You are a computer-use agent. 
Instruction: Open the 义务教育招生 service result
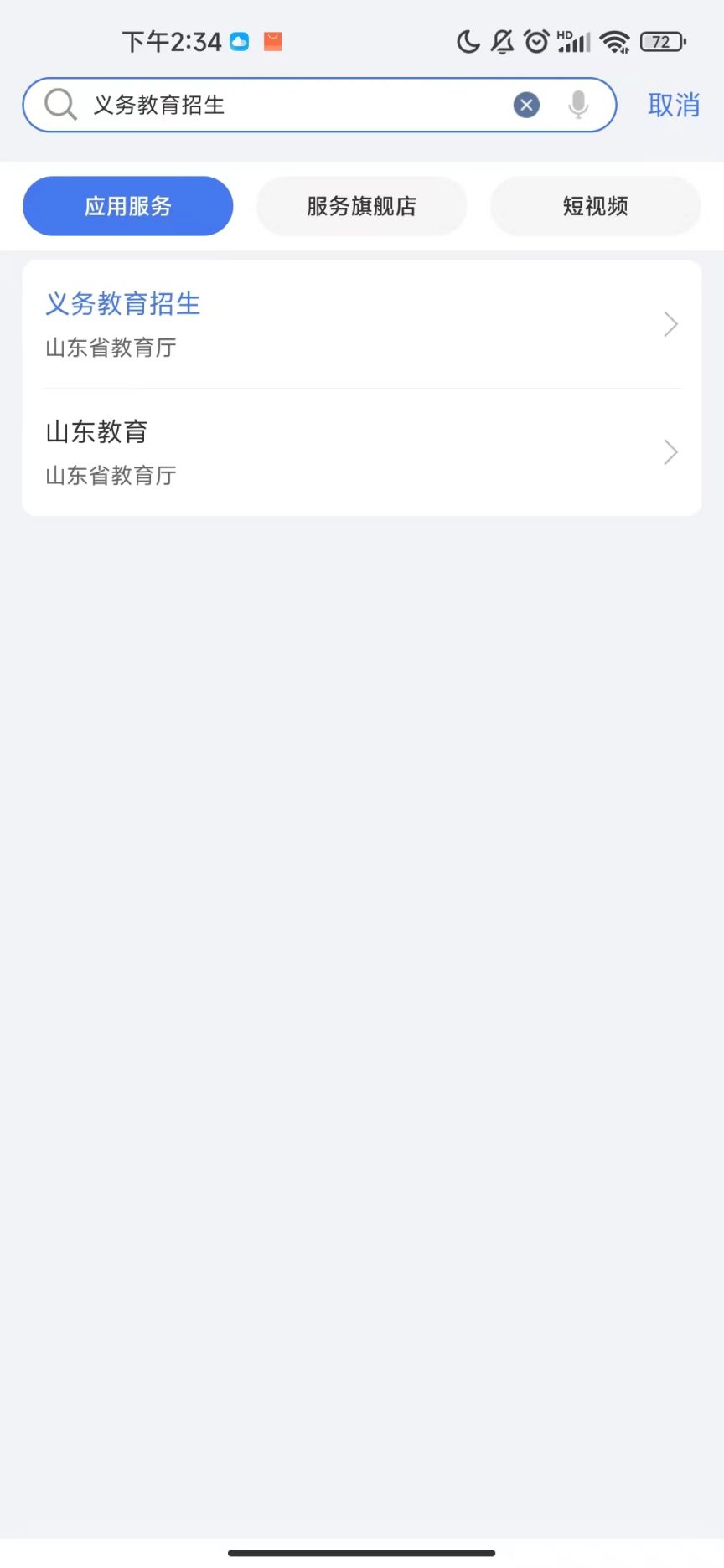tap(361, 324)
